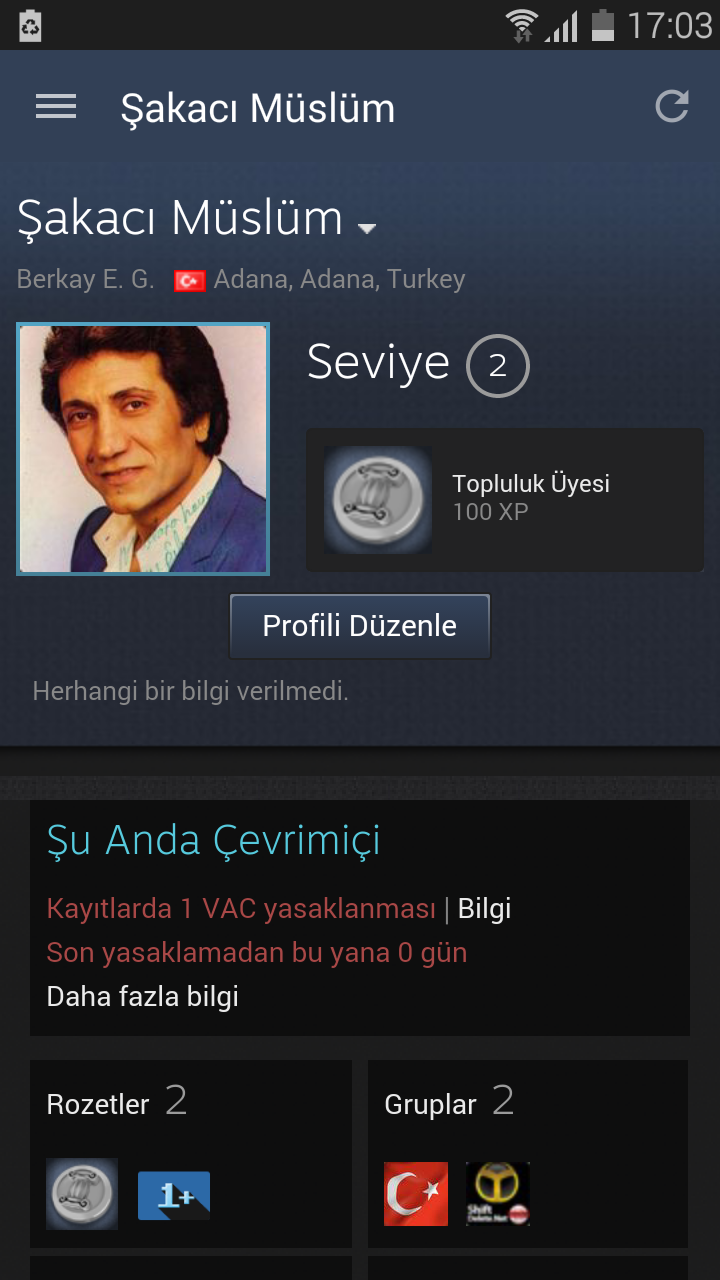This screenshot has width=720, height=1280.
Task: Select the silver community badge under Rozetler
Action: 82,1194
